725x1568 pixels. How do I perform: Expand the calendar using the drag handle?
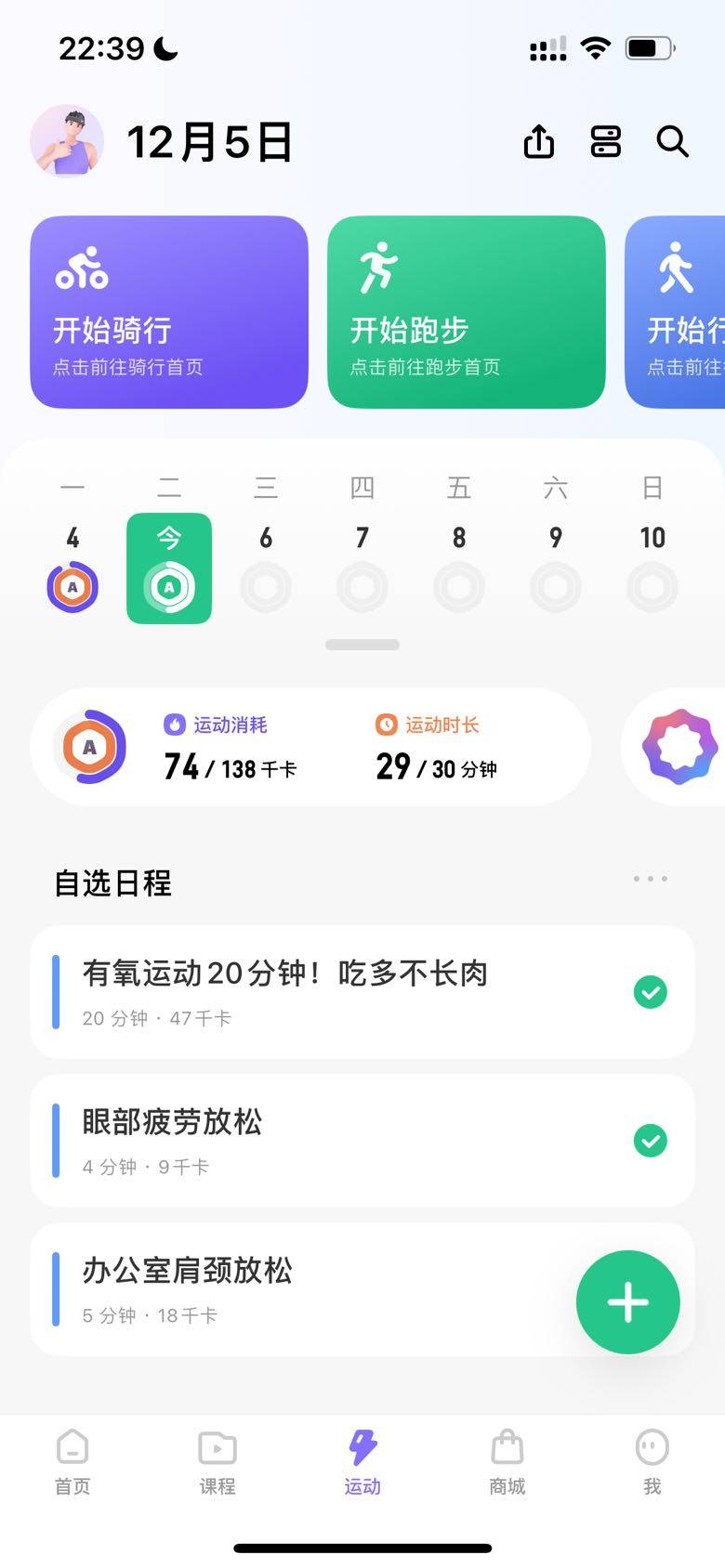362,645
